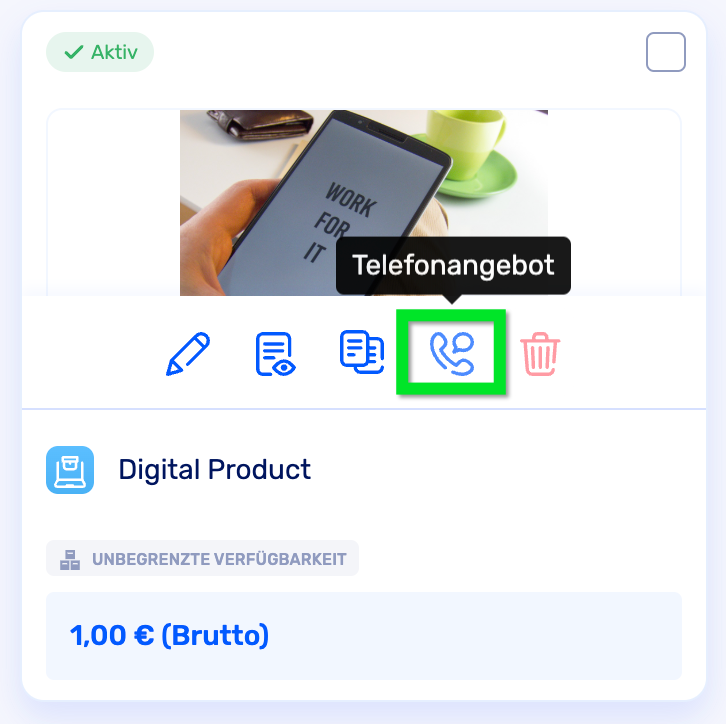Screen dimensions: 726x724
Task: Preview the product page with eye icon
Action: pyautogui.click(x=275, y=354)
